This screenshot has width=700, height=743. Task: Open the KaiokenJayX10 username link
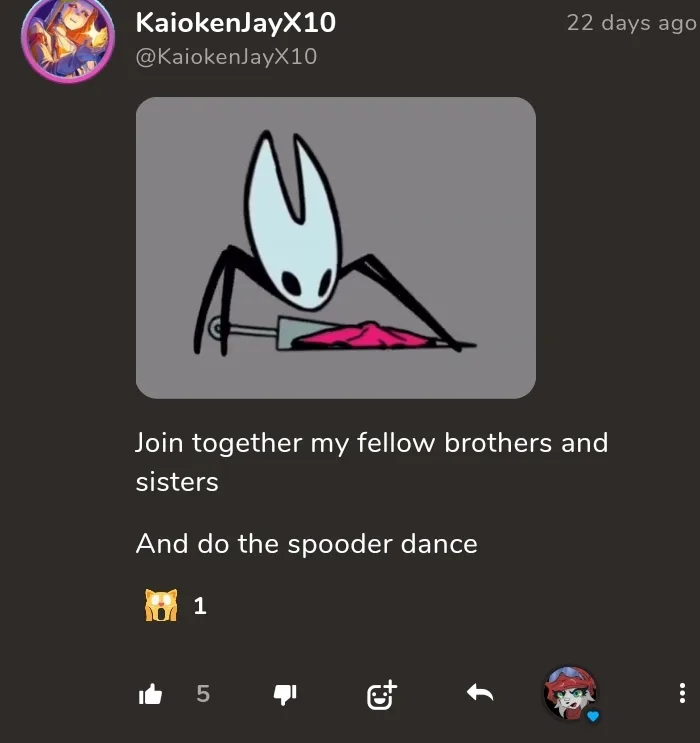coord(235,22)
